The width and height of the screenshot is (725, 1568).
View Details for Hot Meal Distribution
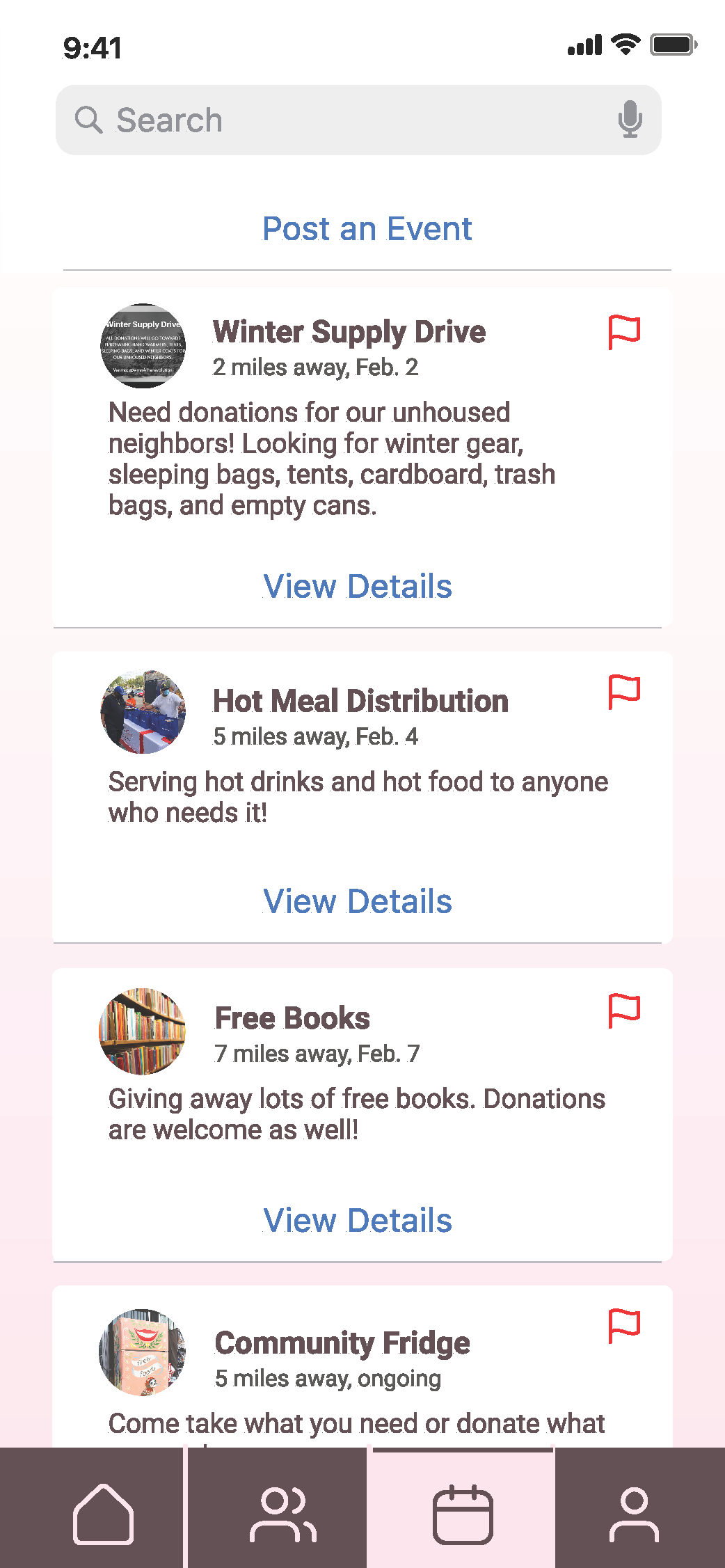coord(358,901)
